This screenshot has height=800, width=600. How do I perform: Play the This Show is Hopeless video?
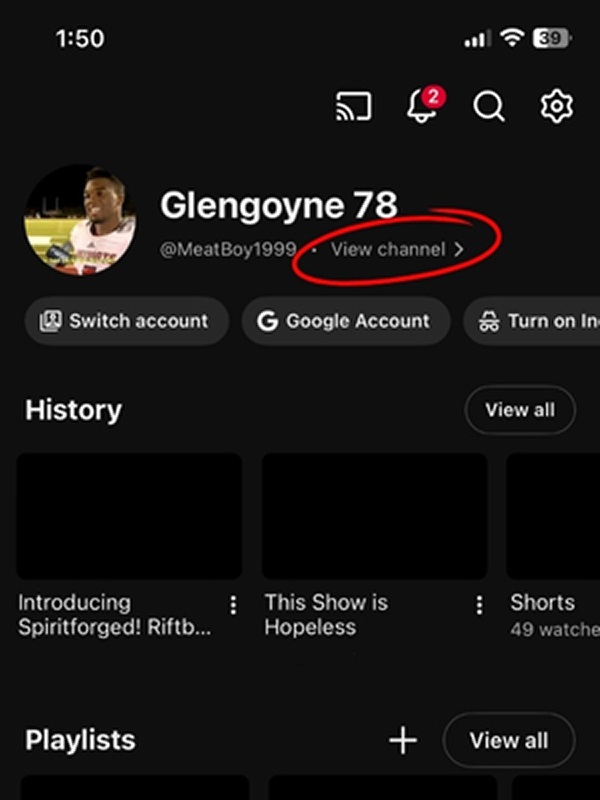click(374, 516)
